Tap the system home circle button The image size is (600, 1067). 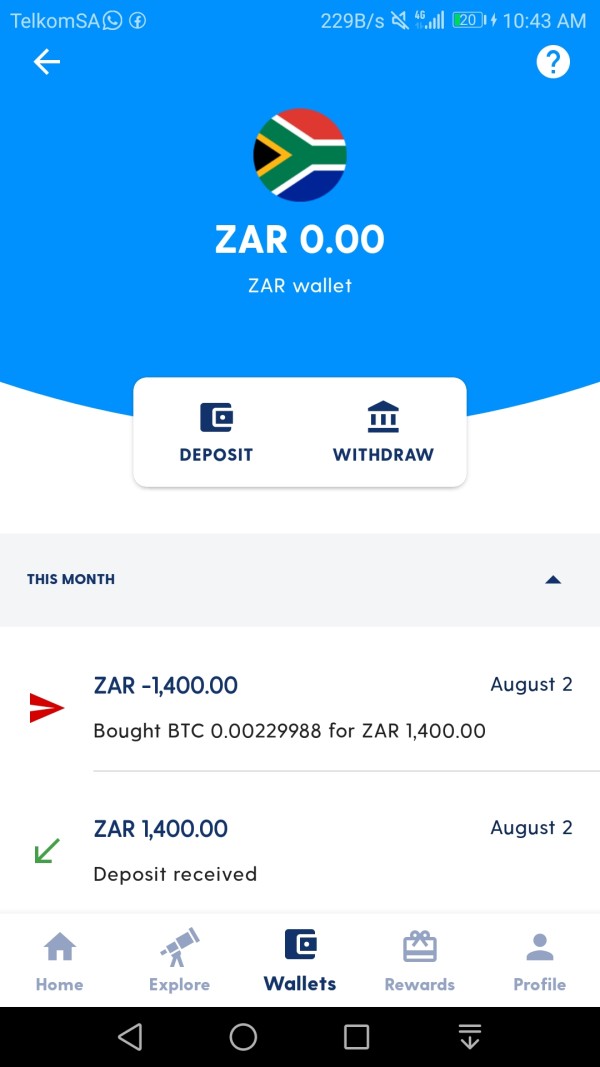coord(244,1037)
